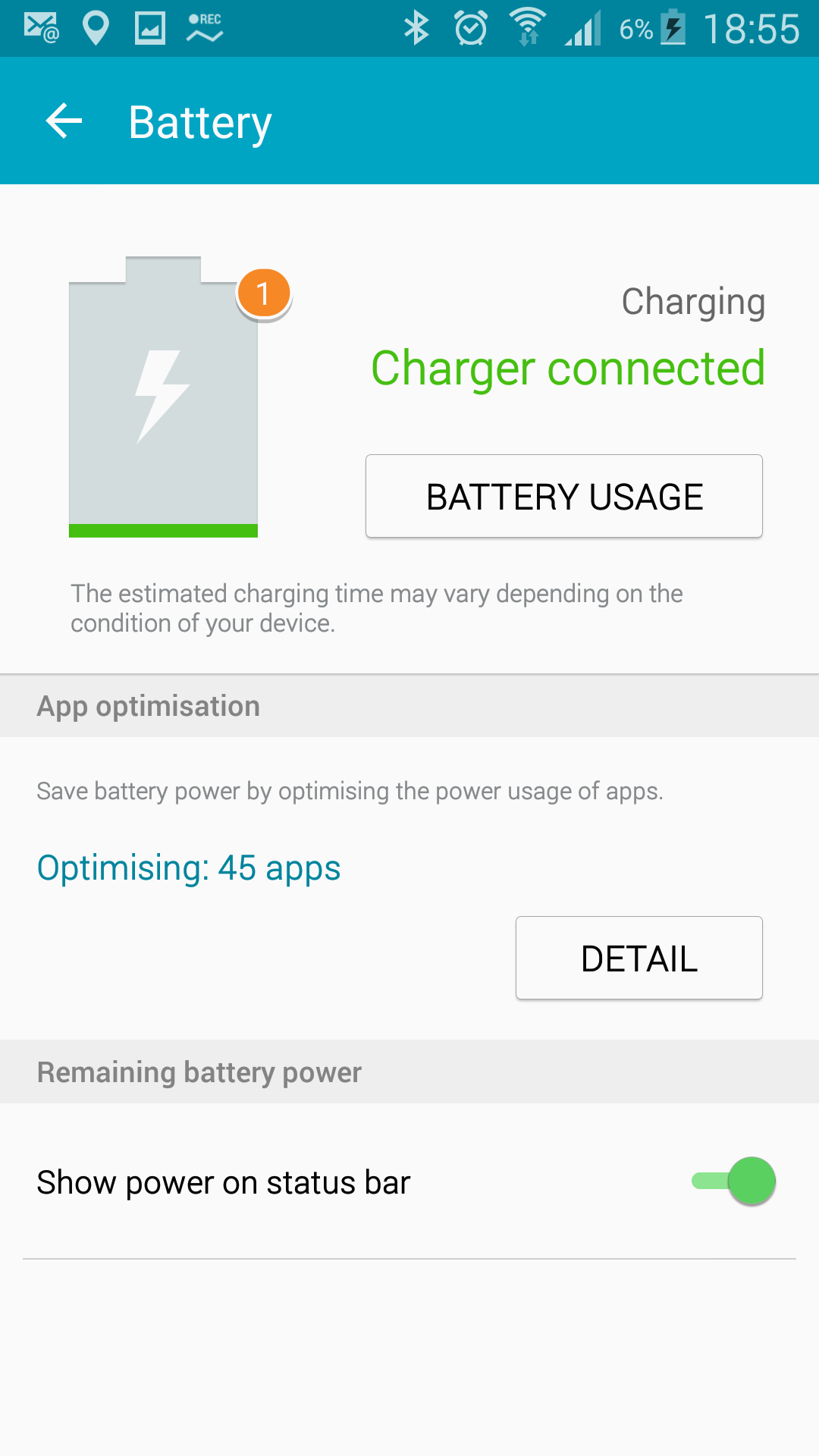Viewport: 819px width, 1456px height.
Task: Open the Battery Usage button
Action: (564, 497)
